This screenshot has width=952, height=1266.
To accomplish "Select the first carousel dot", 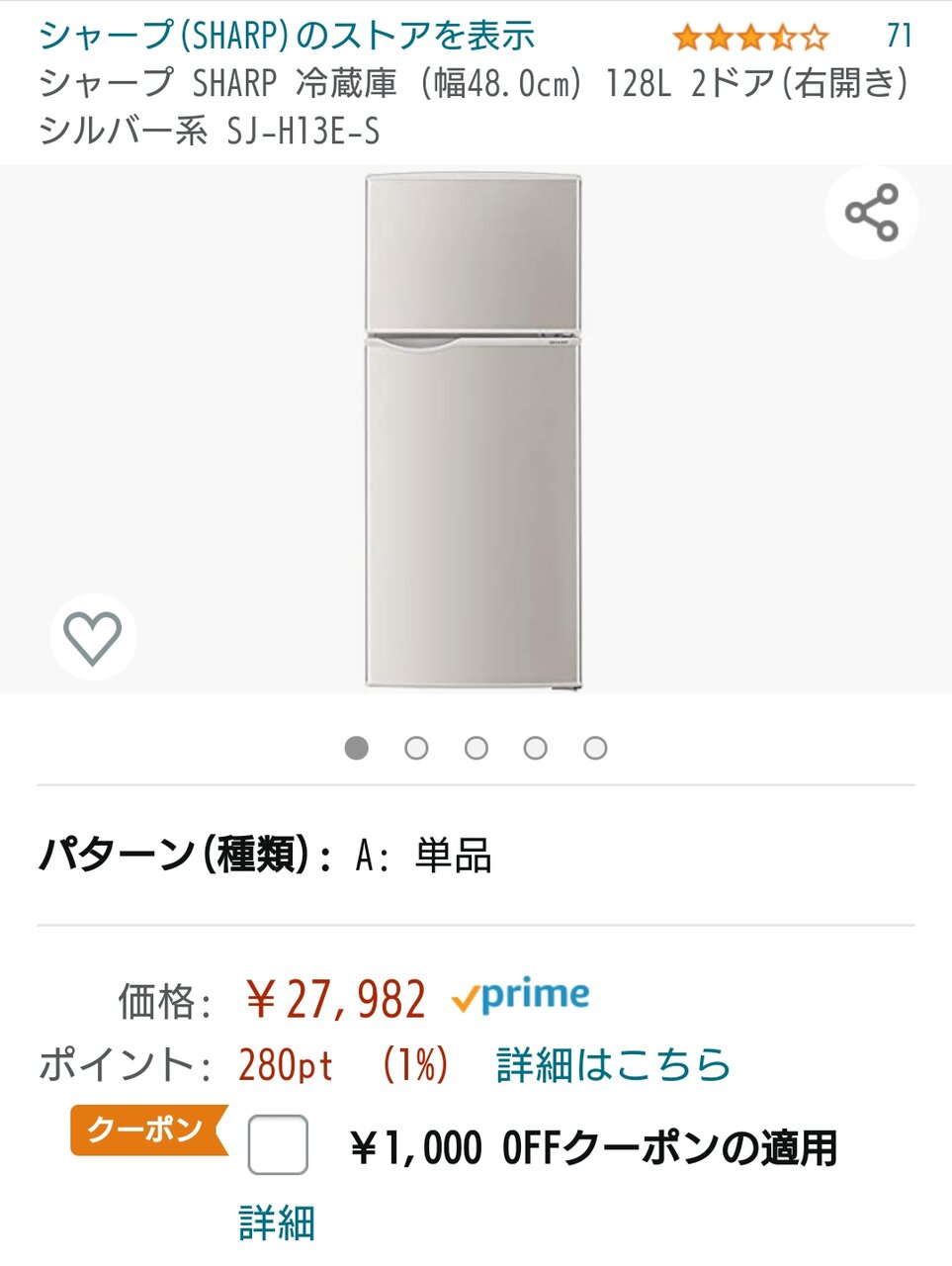I will 357,749.
